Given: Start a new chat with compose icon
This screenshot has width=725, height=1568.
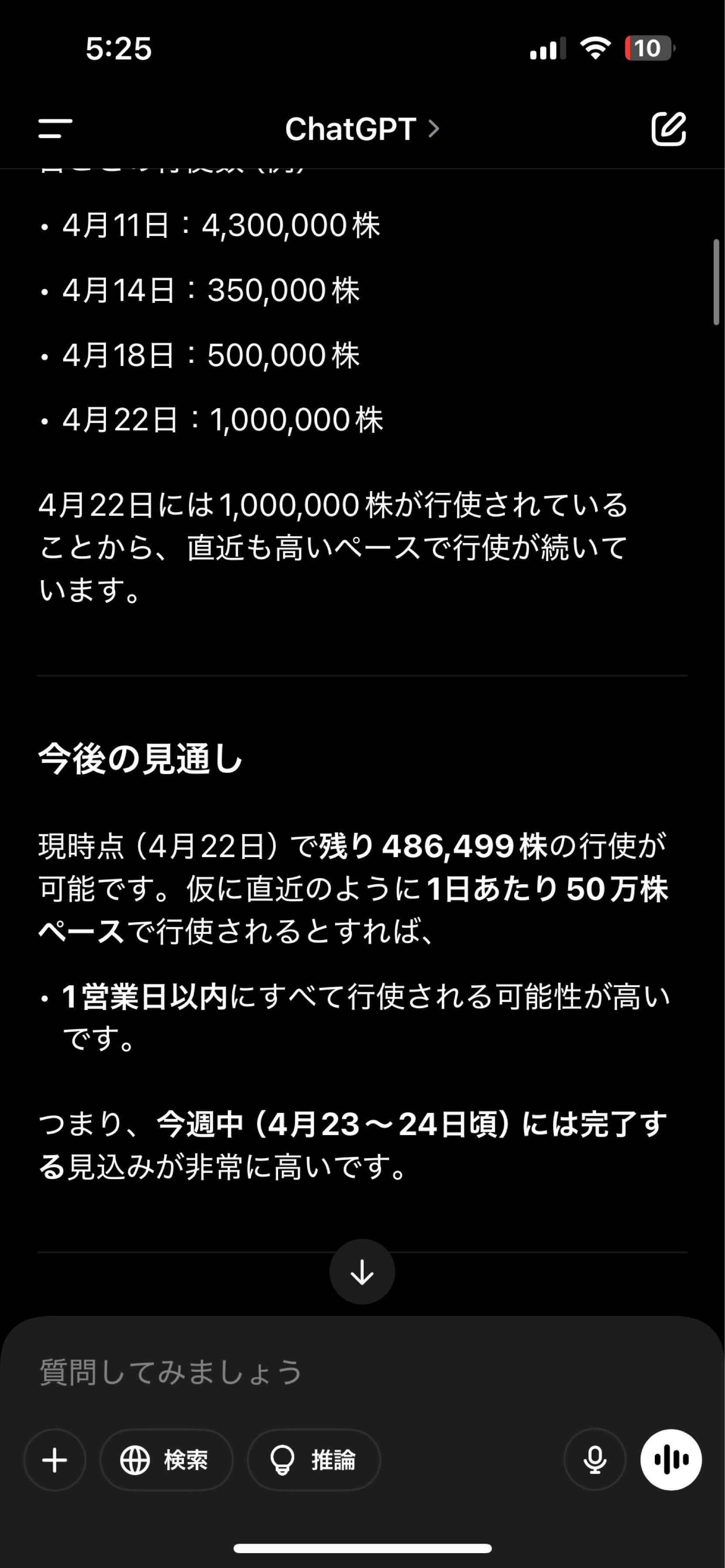Looking at the screenshot, I should click(x=670, y=129).
